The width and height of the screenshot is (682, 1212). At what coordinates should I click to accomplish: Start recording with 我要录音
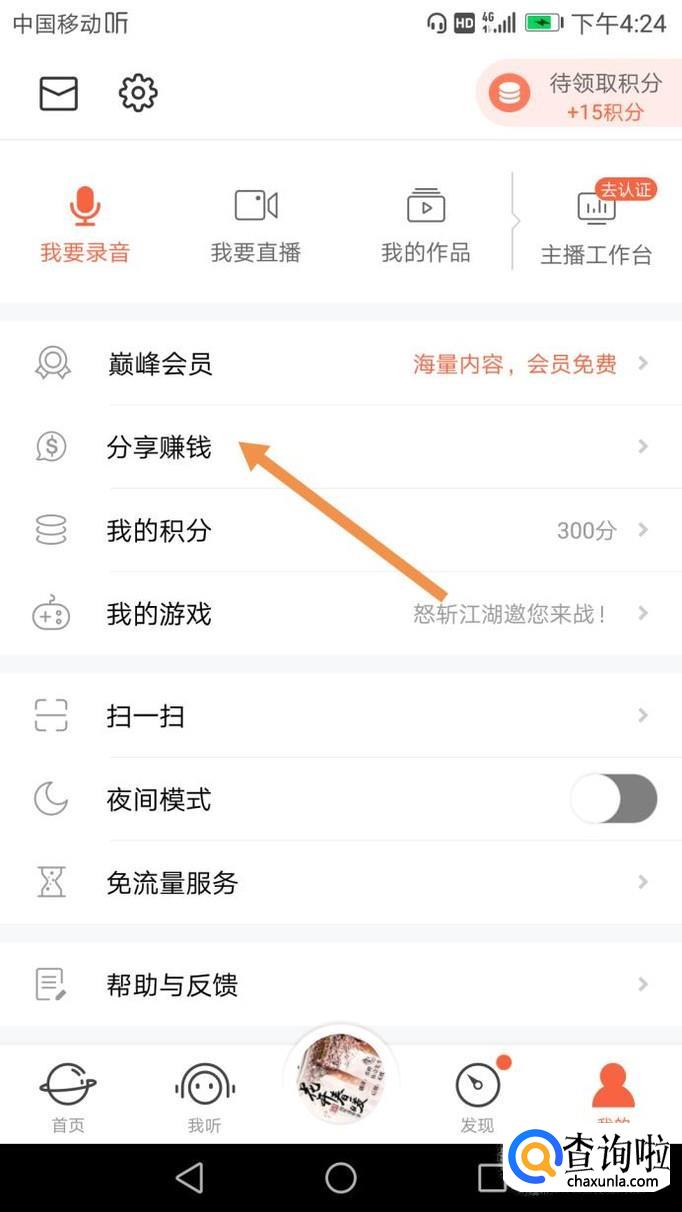85,225
